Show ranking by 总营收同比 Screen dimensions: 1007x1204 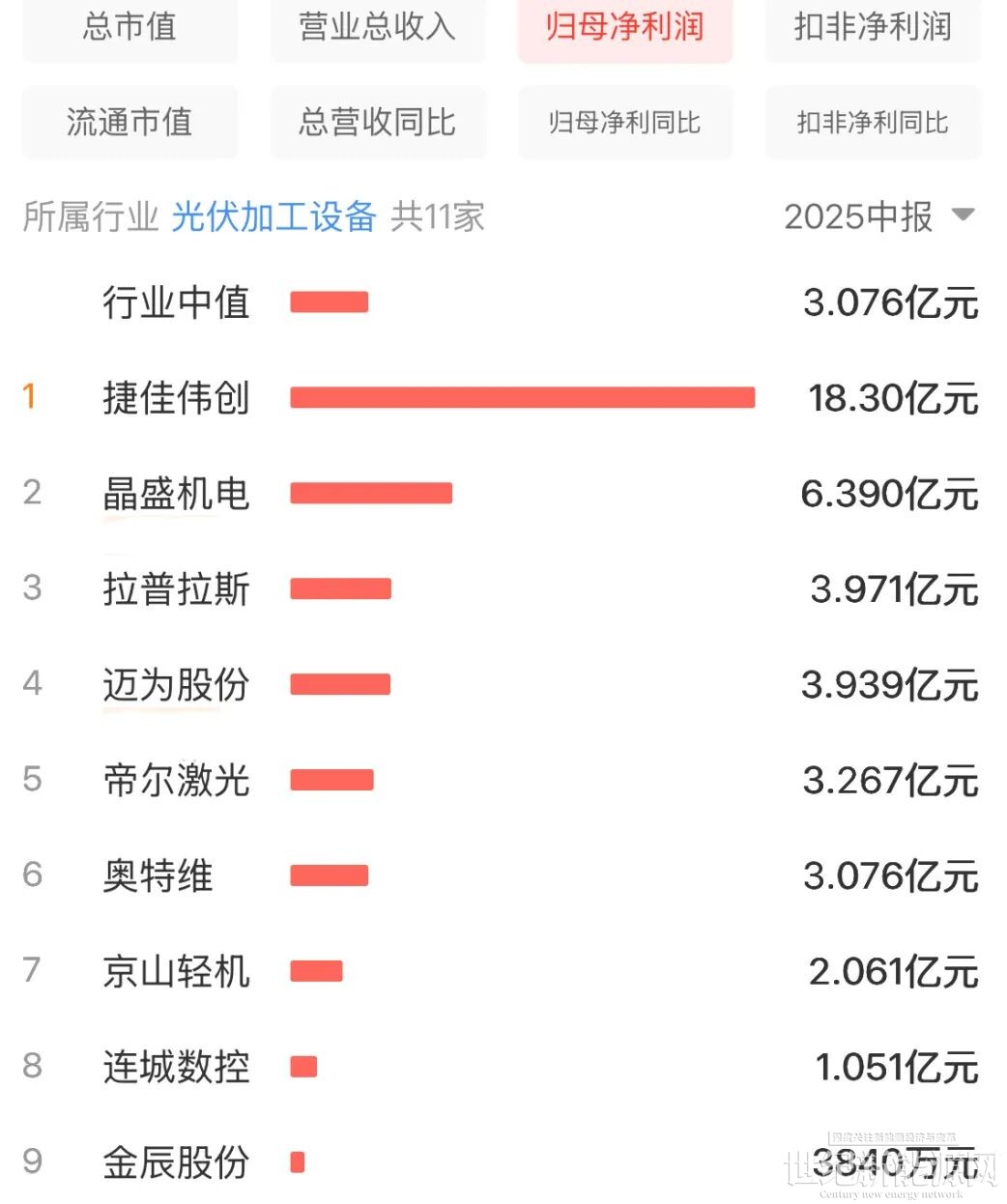click(377, 123)
